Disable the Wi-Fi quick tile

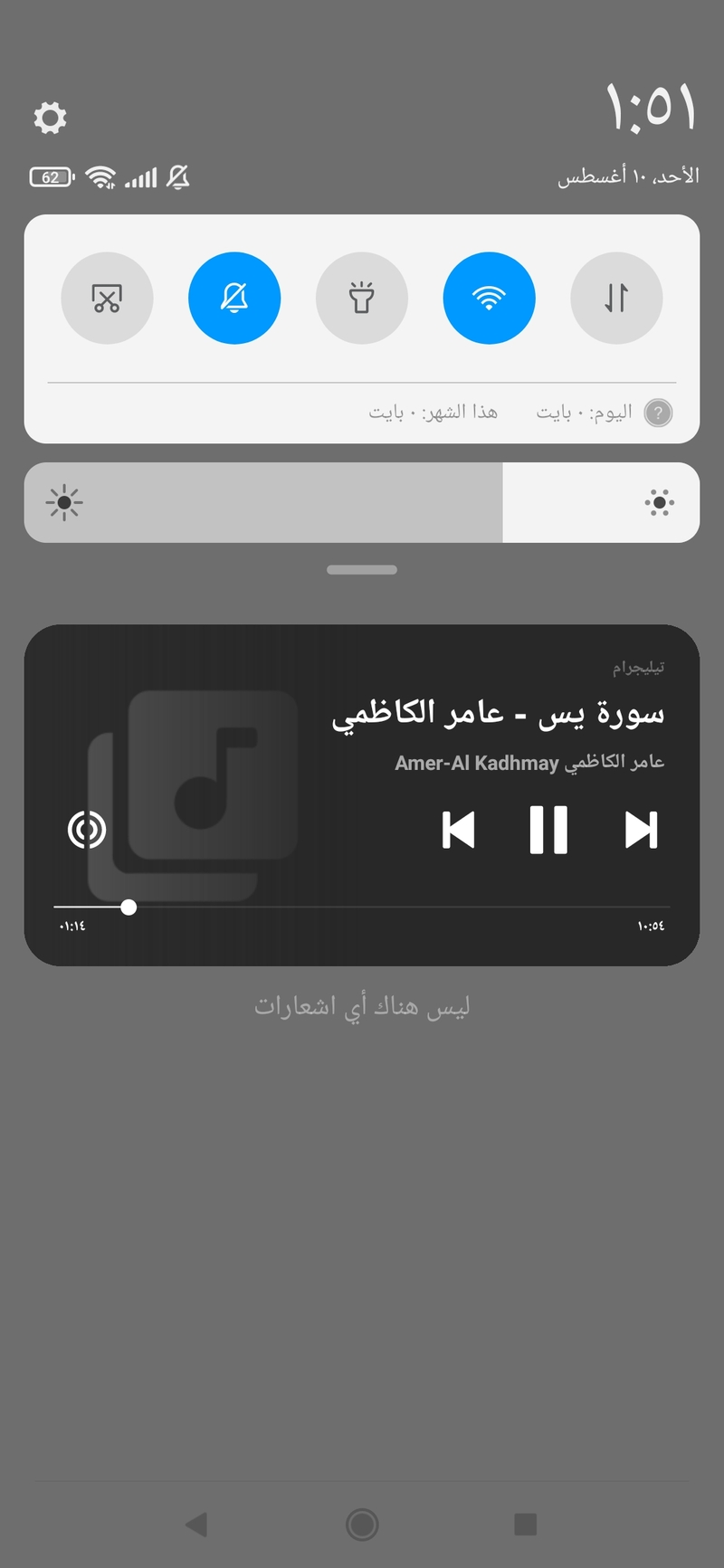pos(489,298)
